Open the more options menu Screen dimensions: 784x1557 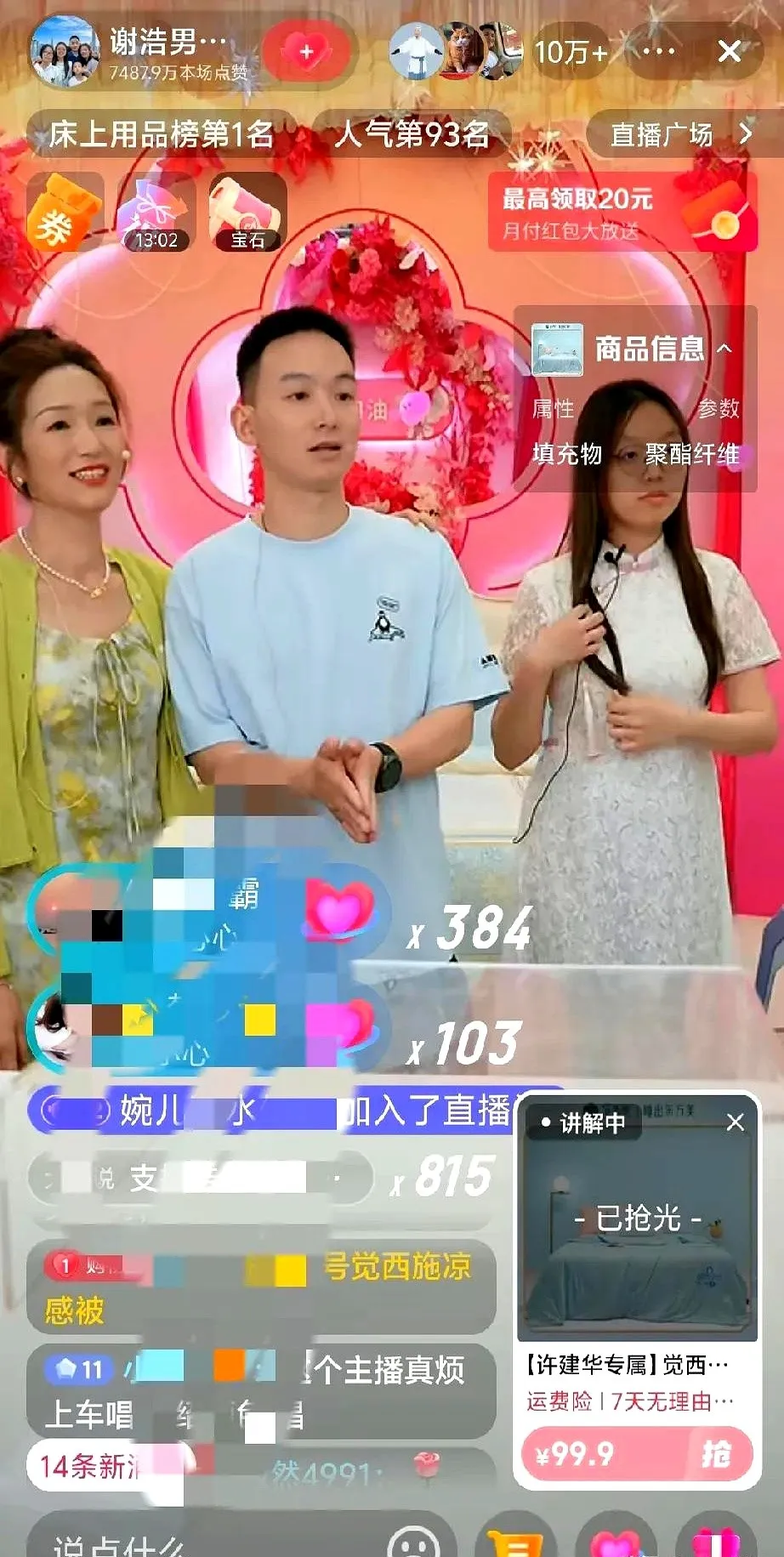[659, 52]
